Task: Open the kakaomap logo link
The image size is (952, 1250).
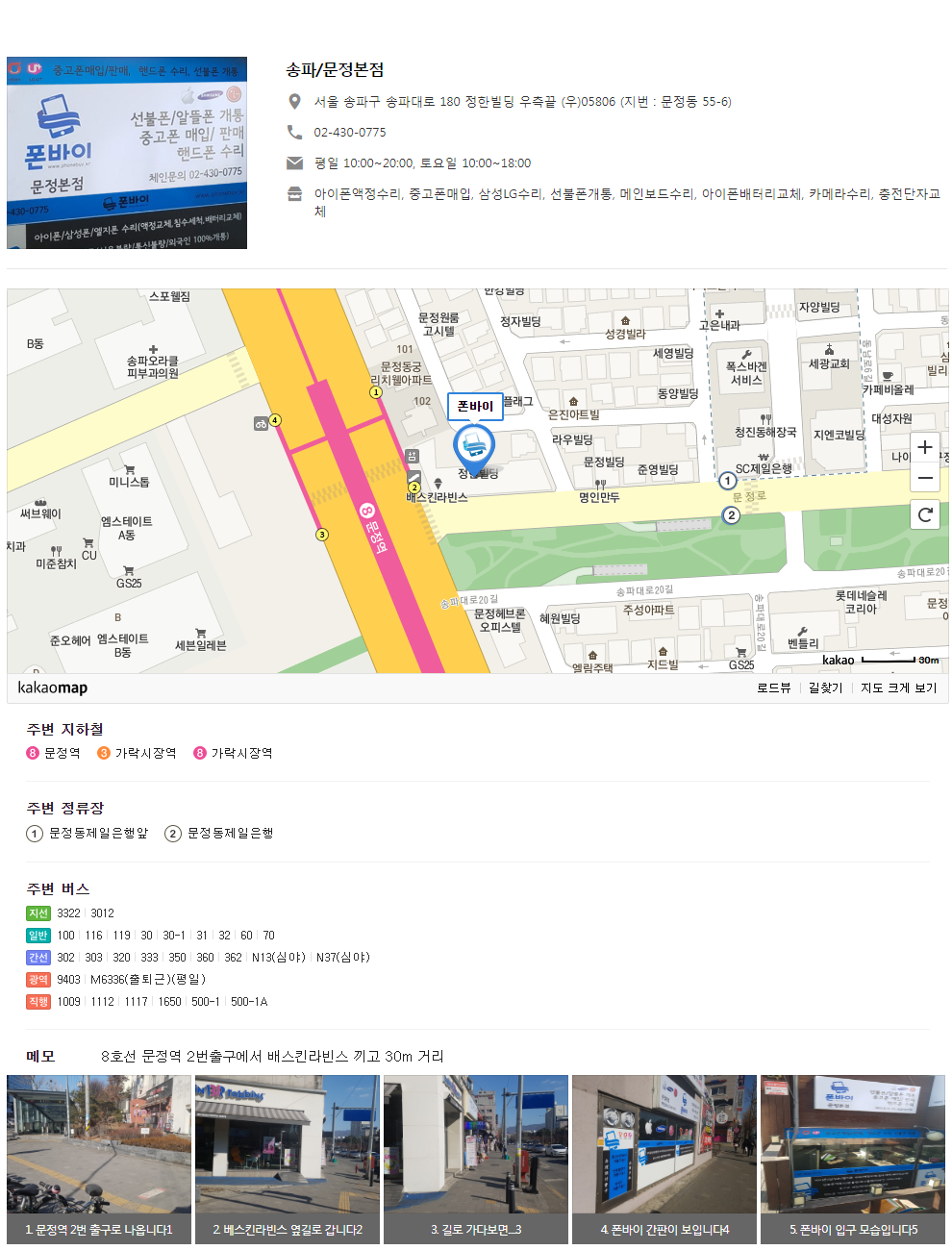Action: [53, 687]
